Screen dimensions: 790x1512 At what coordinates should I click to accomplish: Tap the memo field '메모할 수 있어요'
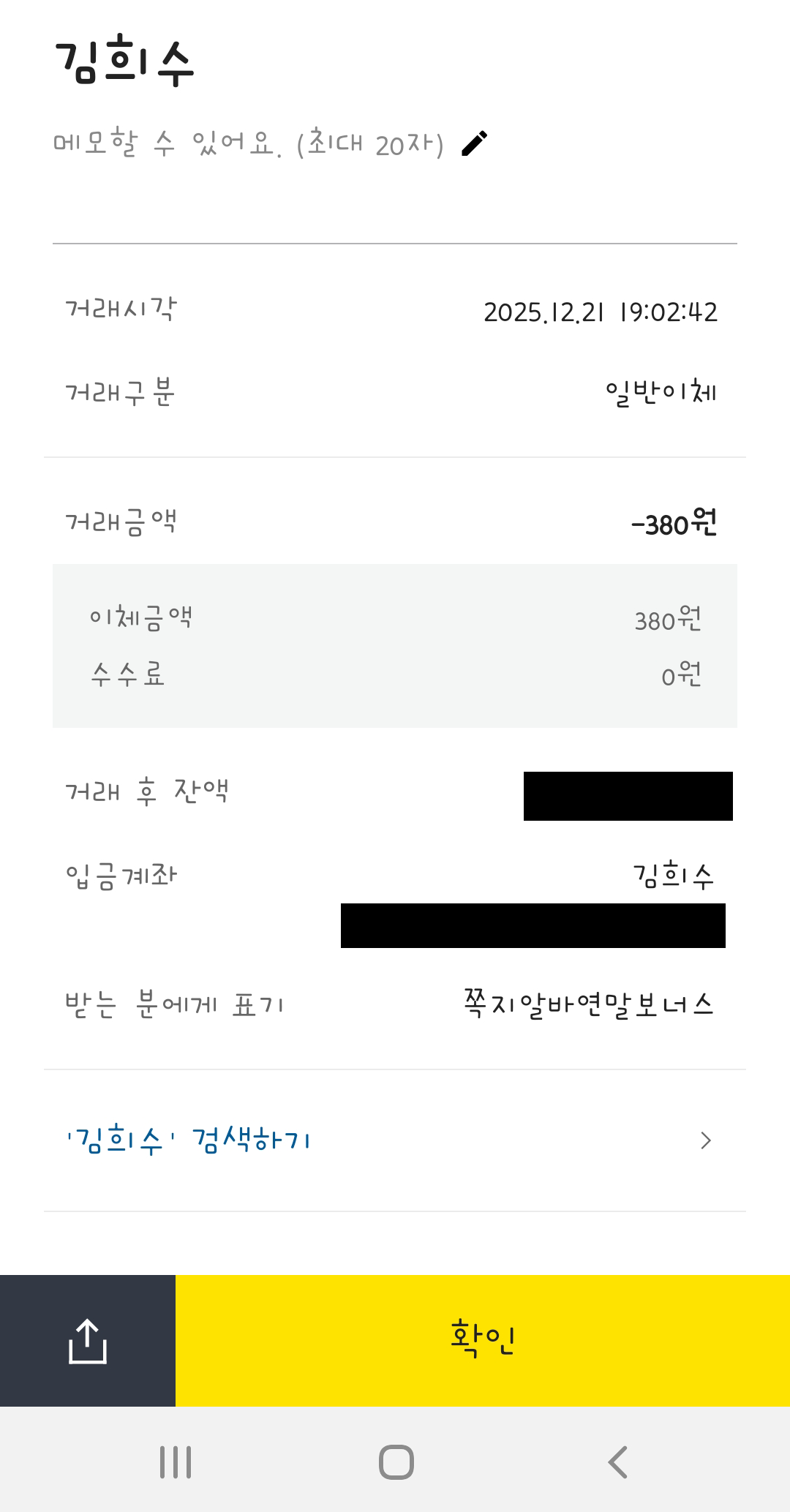(249, 142)
